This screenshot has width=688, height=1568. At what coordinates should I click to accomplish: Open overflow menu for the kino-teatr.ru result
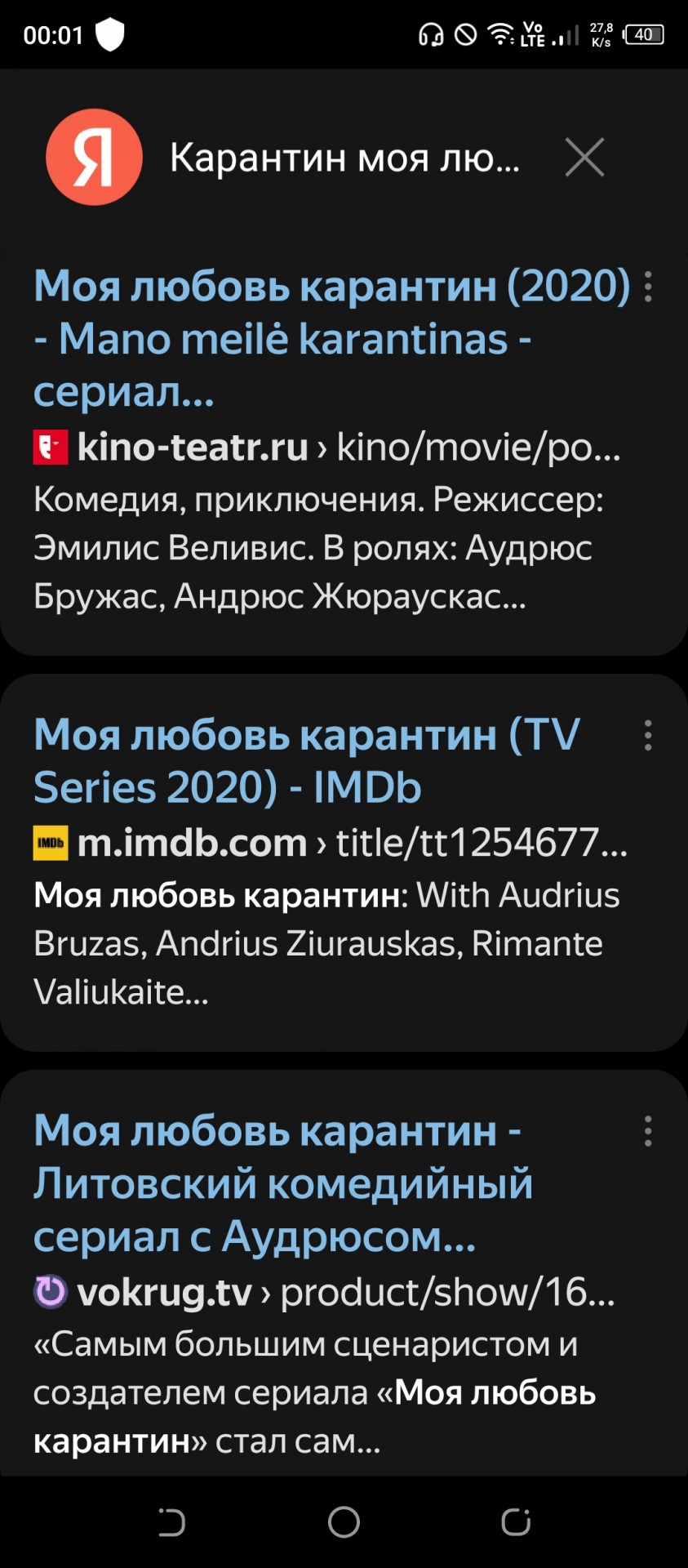tap(648, 287)
